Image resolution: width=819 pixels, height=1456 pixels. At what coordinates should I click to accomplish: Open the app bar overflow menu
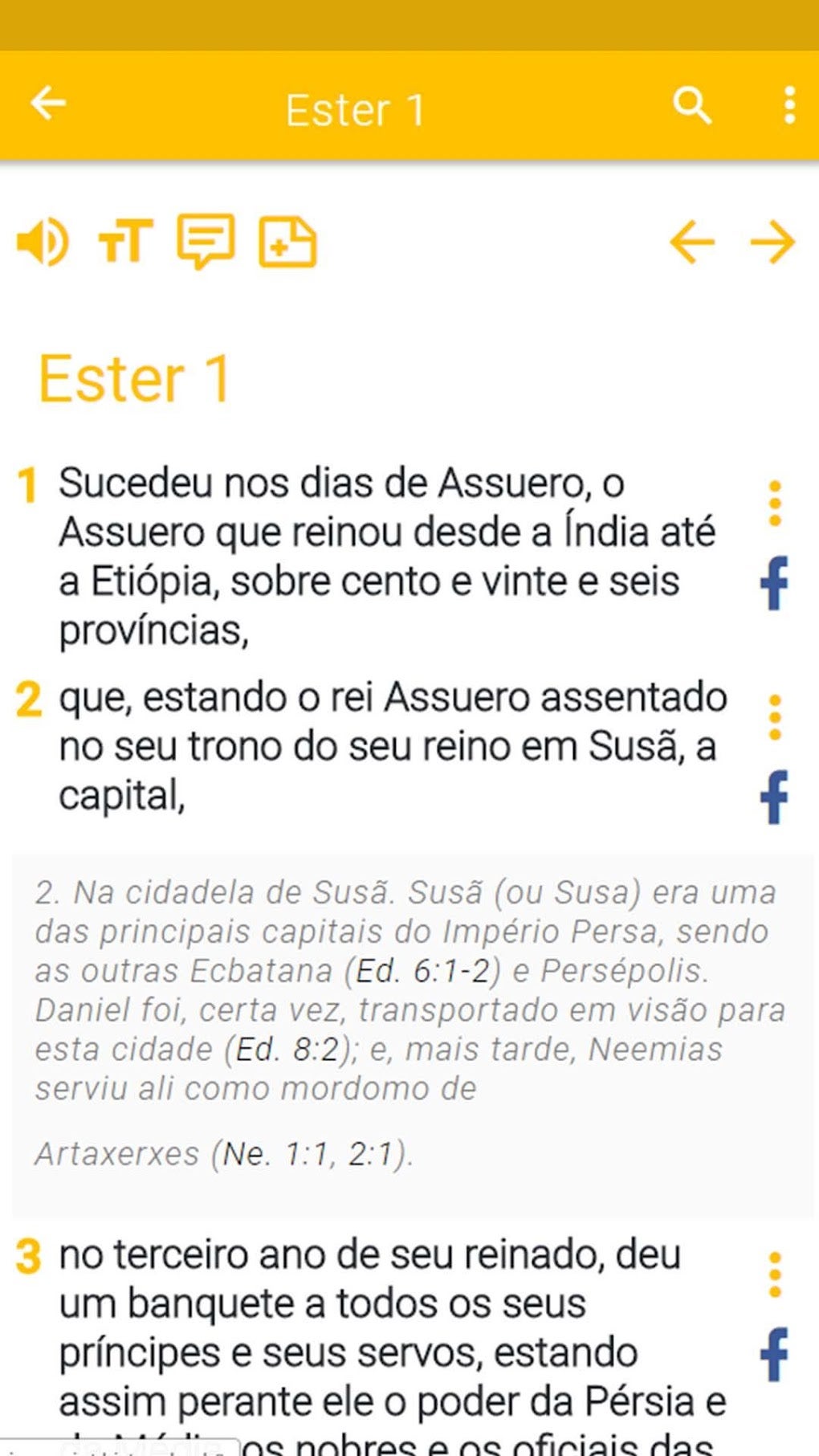click(790, 105)
